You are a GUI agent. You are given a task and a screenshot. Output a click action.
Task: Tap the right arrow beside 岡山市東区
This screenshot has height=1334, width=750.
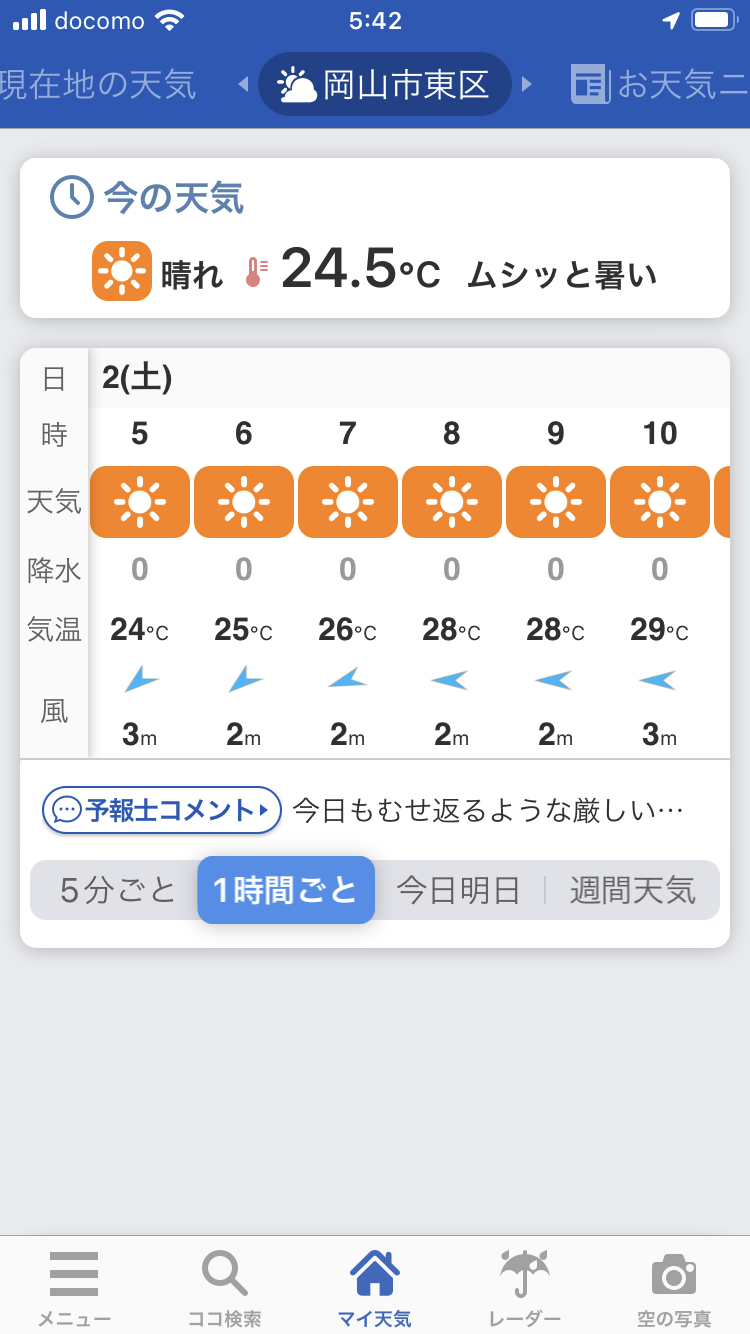tap(527, 84)
